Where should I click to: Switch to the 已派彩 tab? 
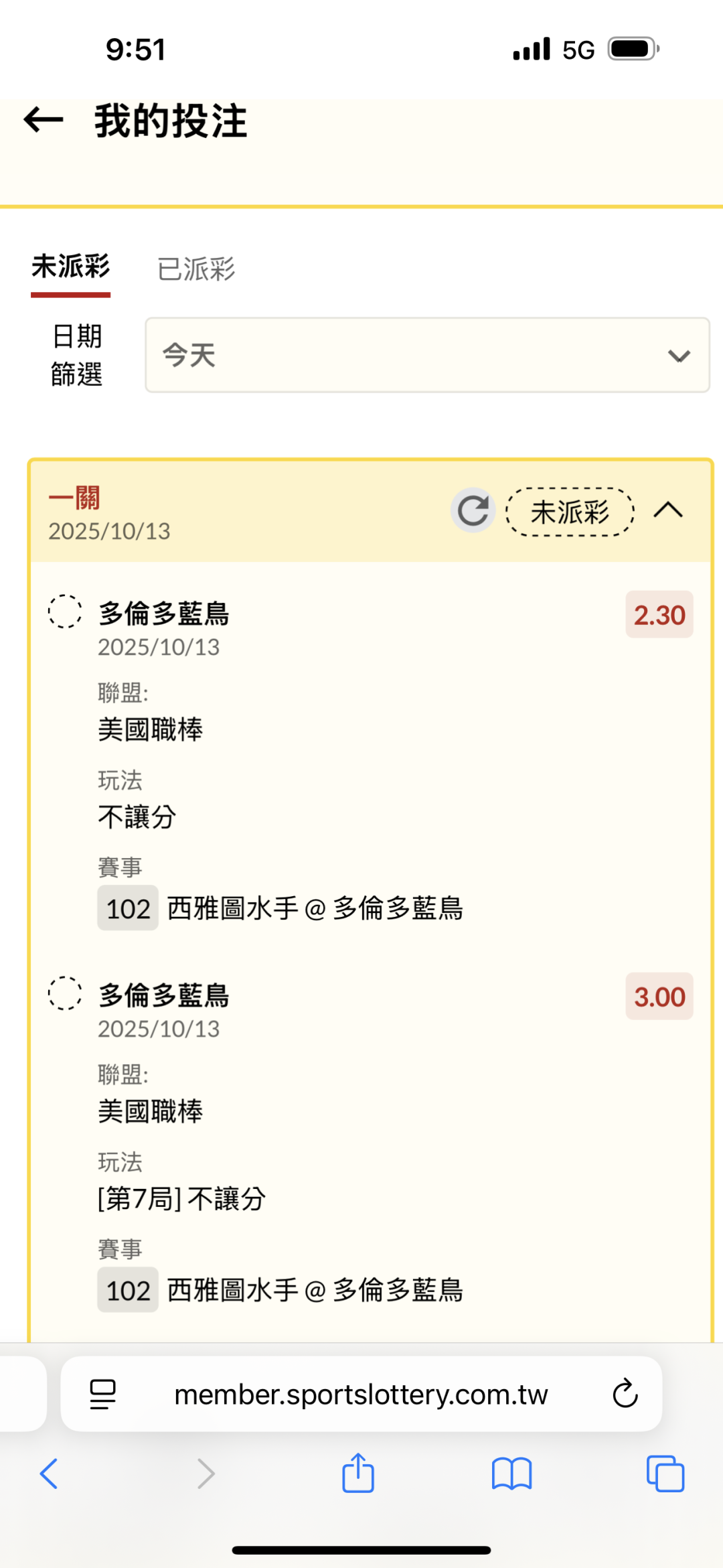pyautogui.click(x=195, y=269)
